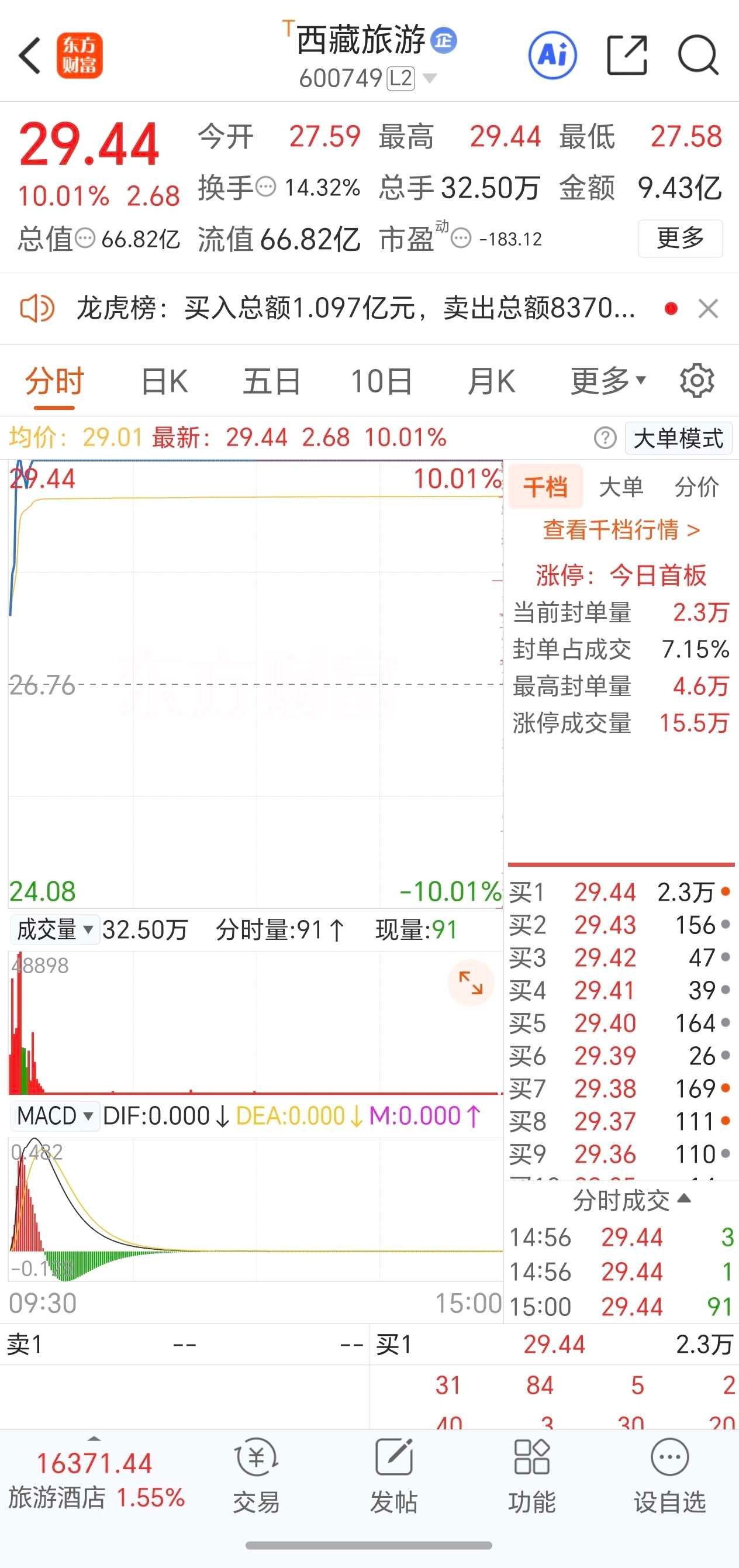Select the 月K chart tab
The height and width of the screenshot is (1568, 739).
pos(491,382)
